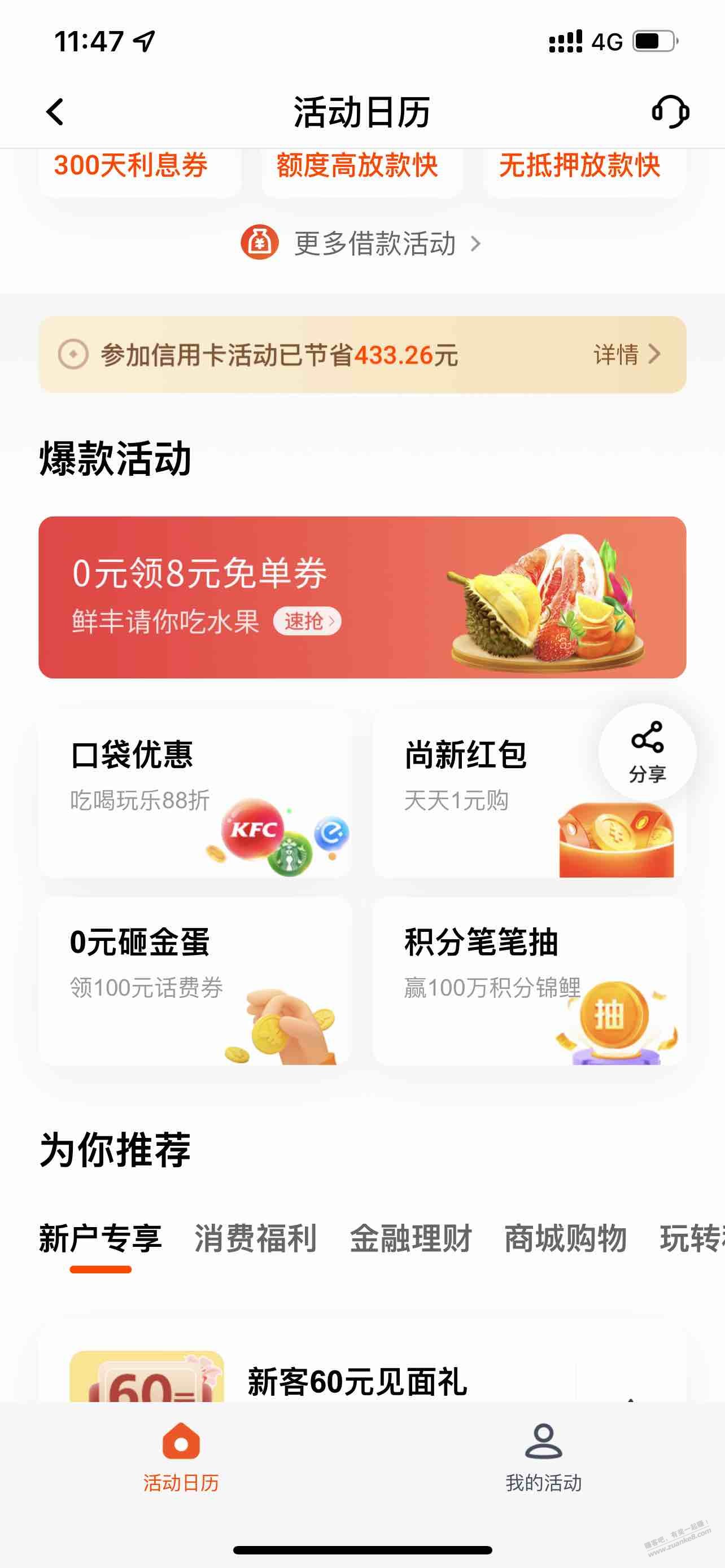Screen dimensions: 725x1568
Task: View 详情 of credit card savings
Action: coord(627,354)
